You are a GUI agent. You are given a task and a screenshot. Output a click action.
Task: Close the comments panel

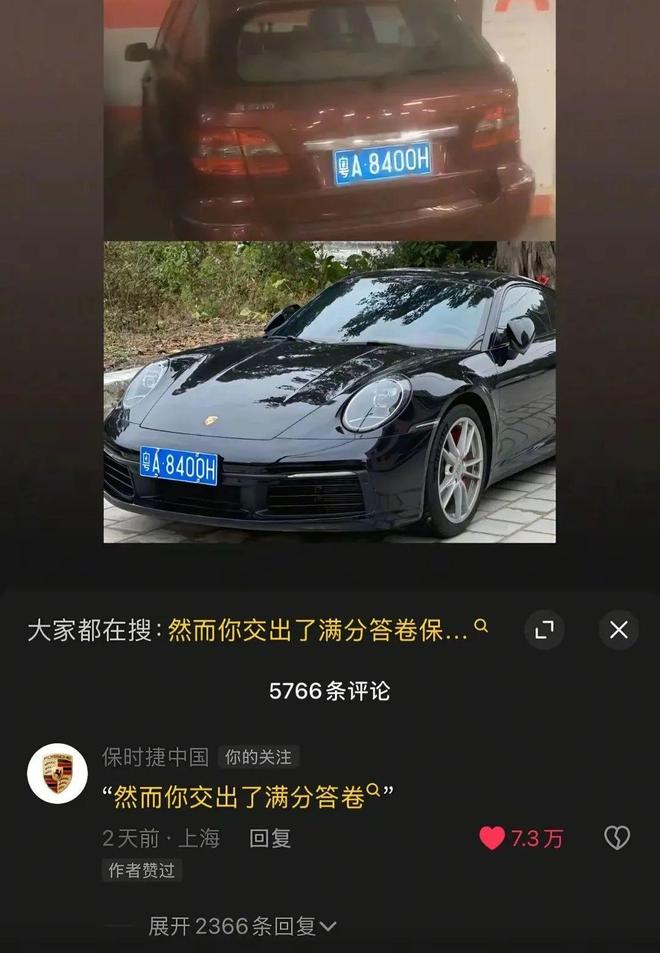click(618, 630)
